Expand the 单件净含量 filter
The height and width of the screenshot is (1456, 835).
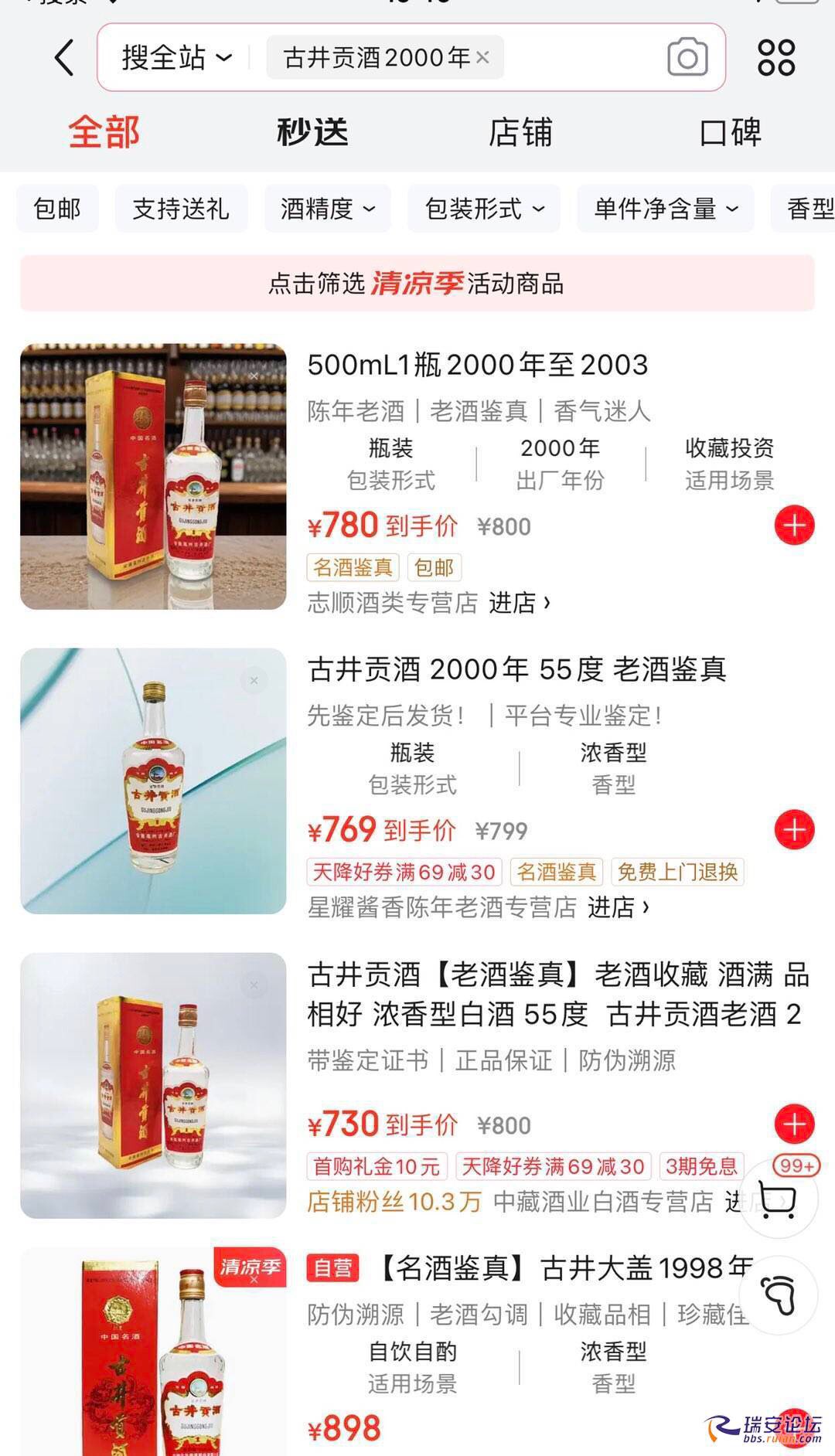pyautogui.click(x=665, y=209)
